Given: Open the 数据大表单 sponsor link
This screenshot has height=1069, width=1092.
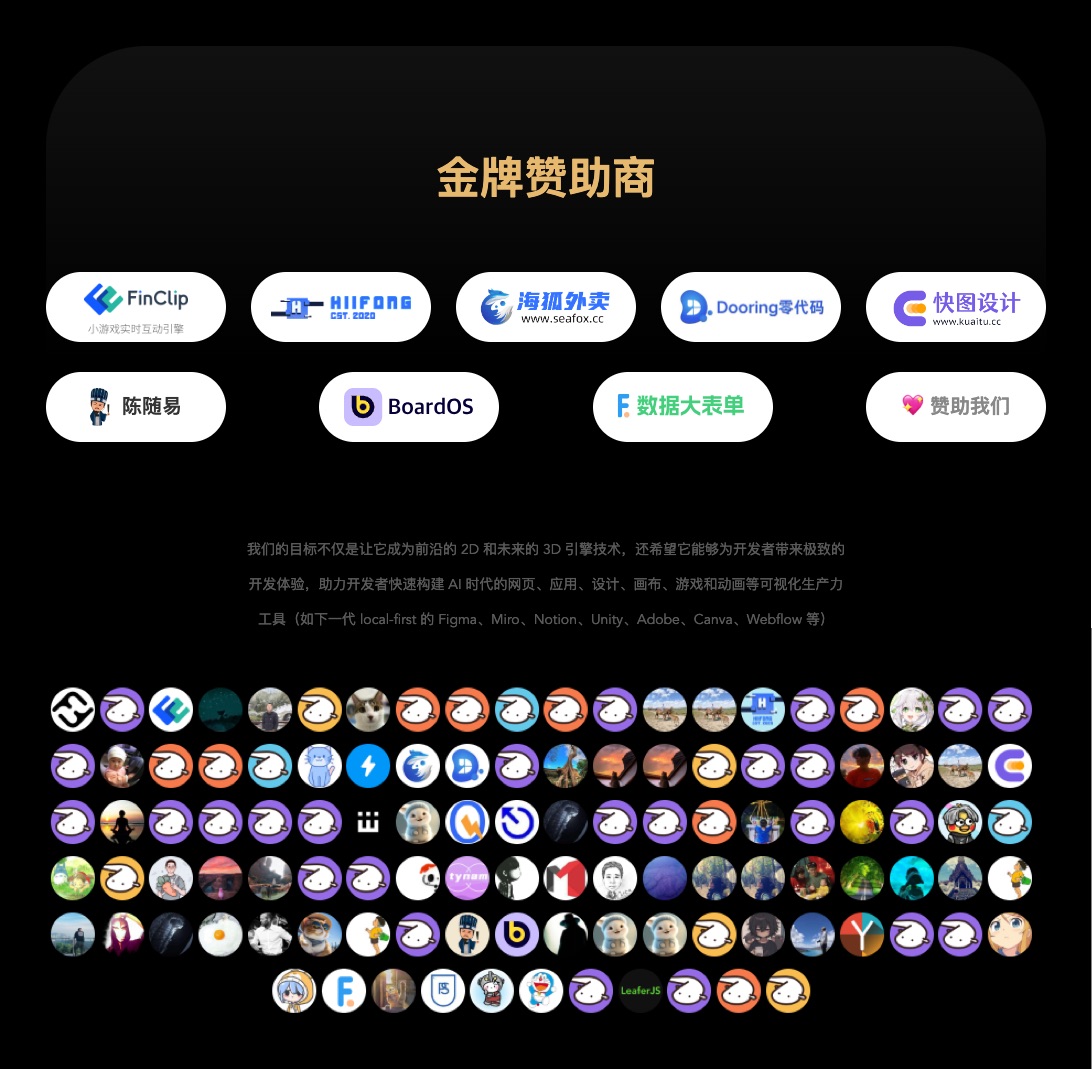Looking at the screenshot, I should [x=683, y=407].
